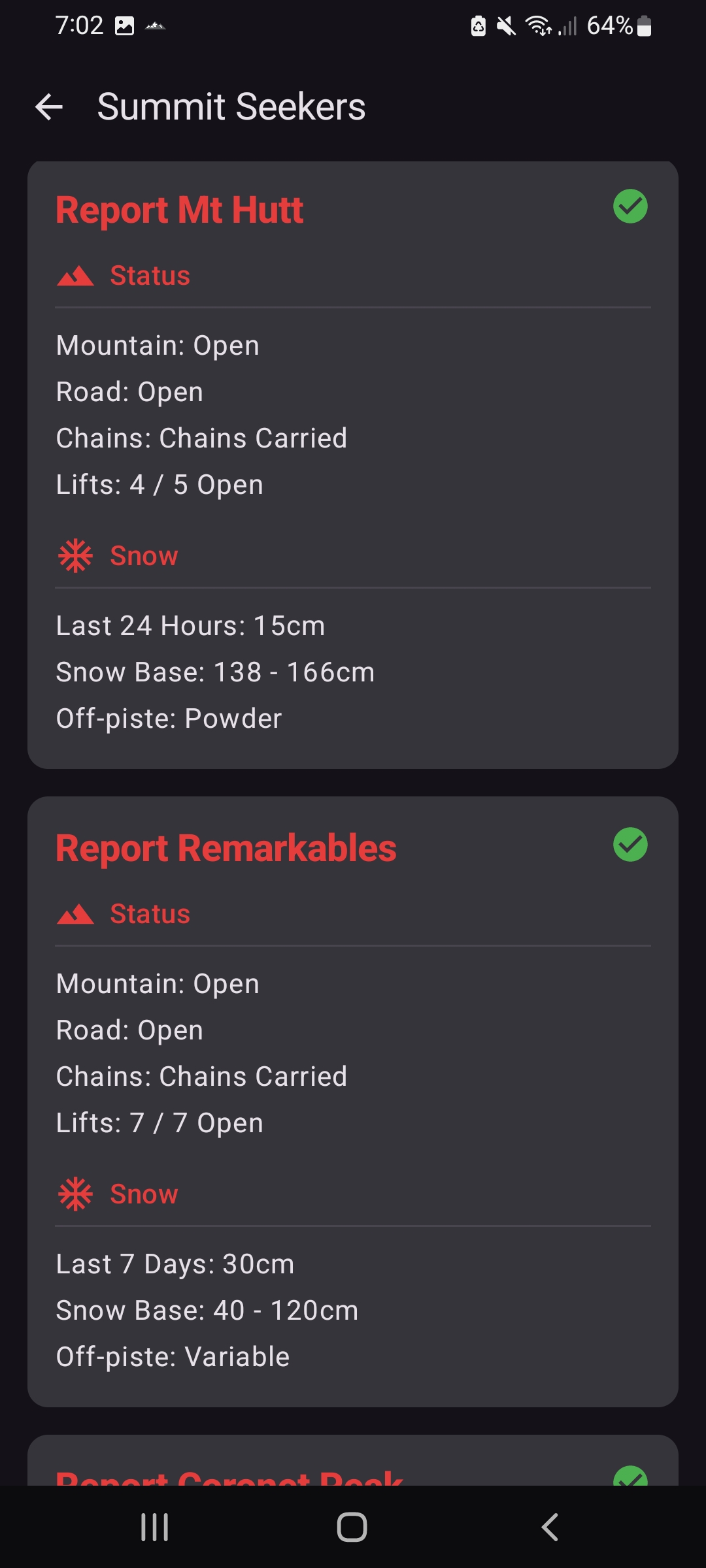Toggle the green checkmark on Report Mt Hutt

(630, 206)
